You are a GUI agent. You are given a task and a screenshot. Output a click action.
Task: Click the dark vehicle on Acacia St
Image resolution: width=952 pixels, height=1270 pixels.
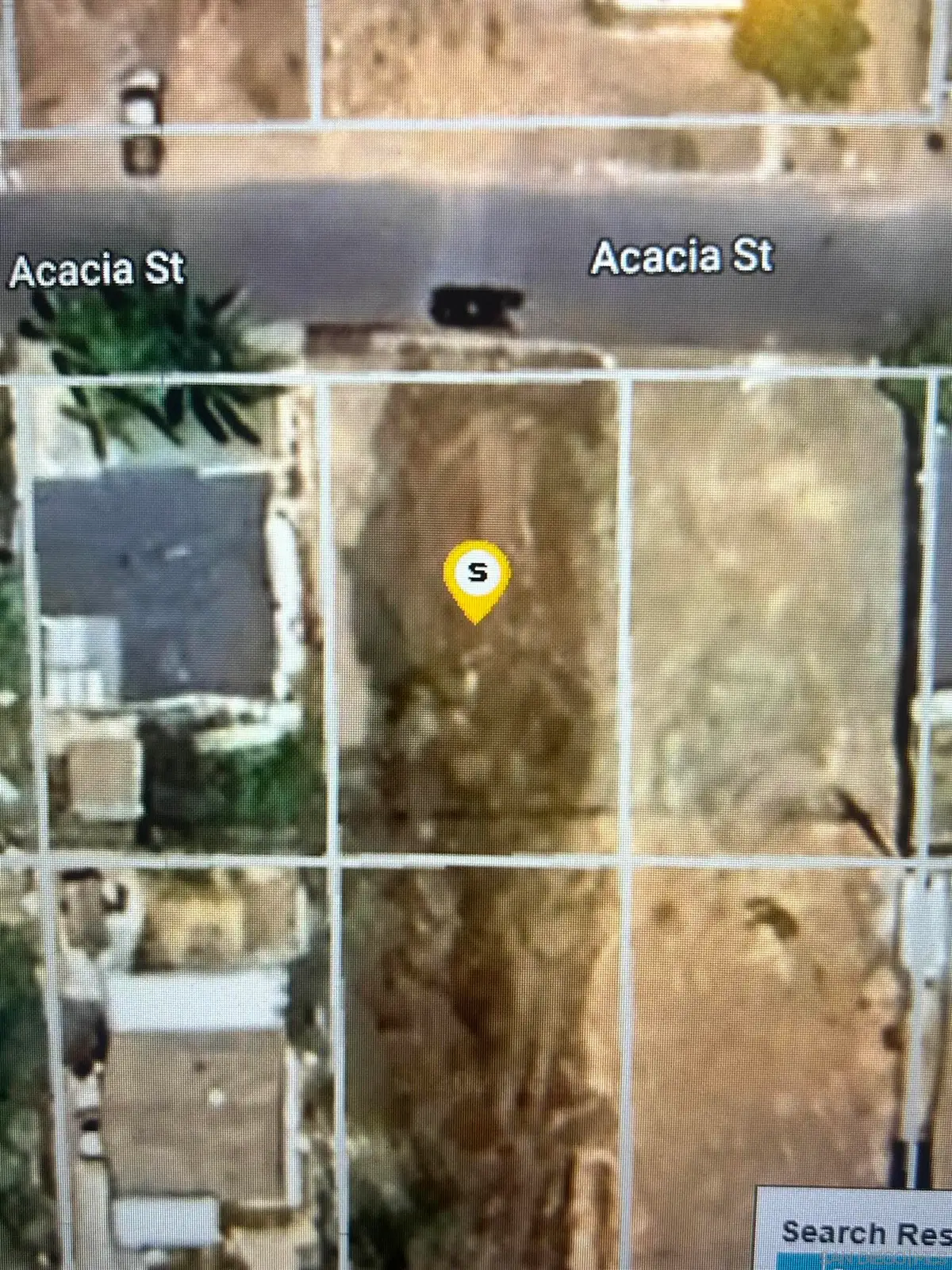[476, 306]
